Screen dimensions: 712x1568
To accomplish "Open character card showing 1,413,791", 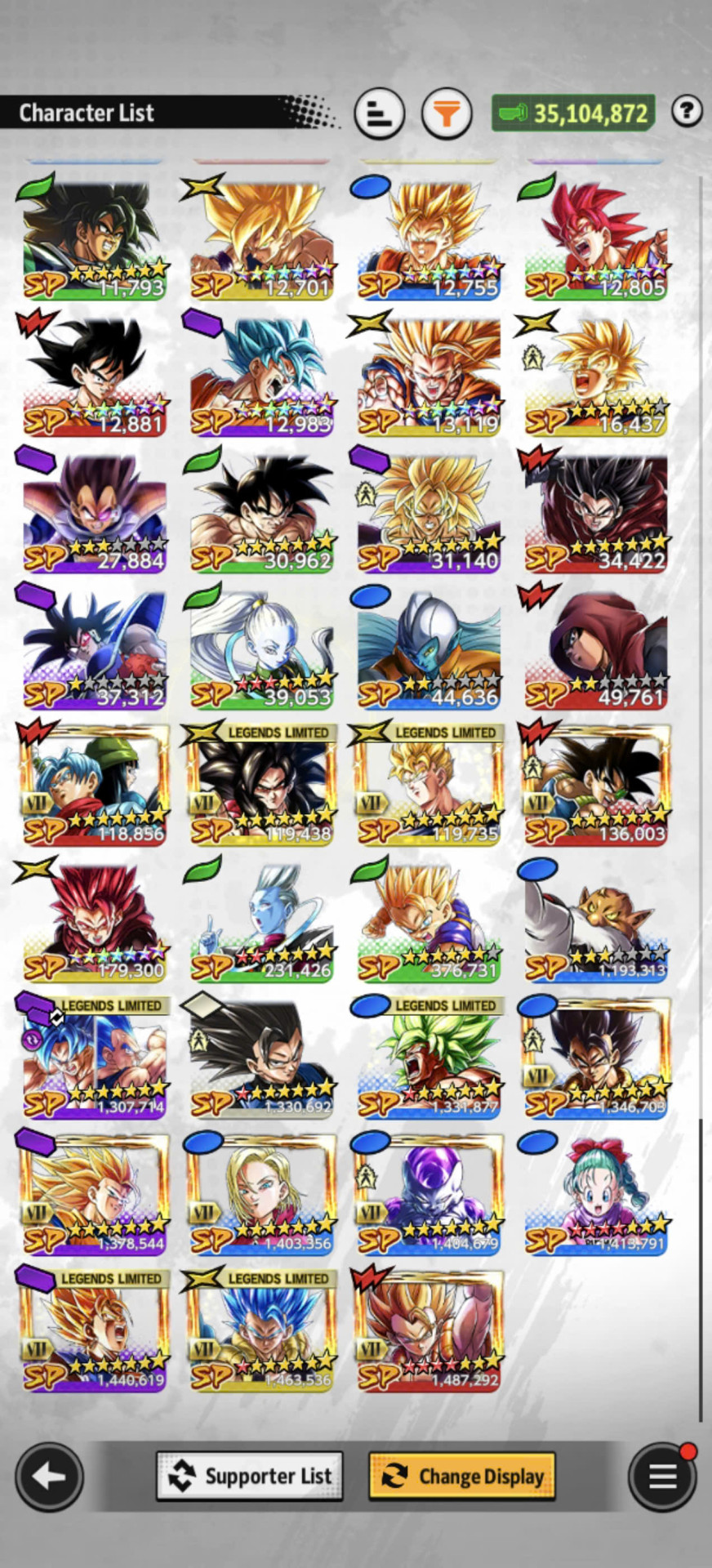I will pos(596,1194).
